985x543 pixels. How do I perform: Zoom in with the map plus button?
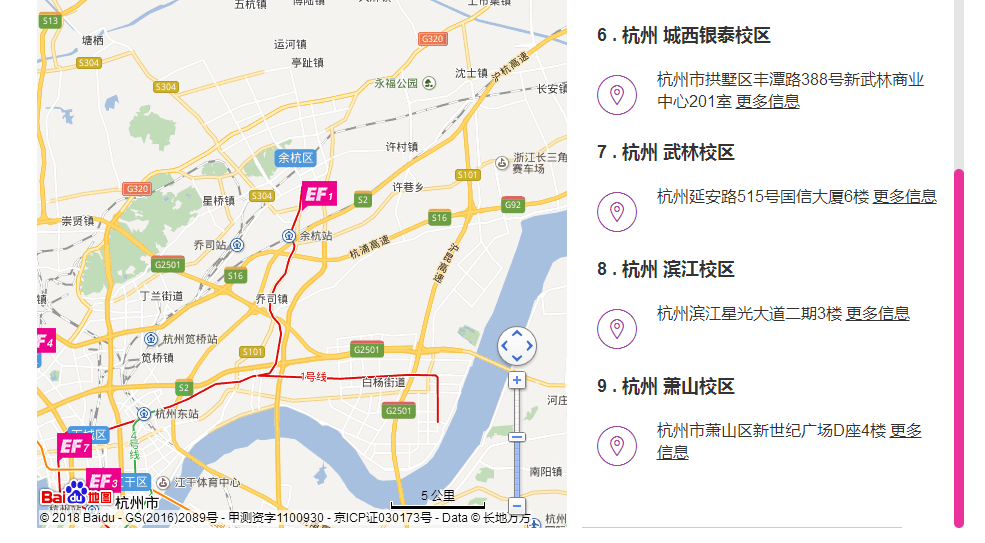517,380
